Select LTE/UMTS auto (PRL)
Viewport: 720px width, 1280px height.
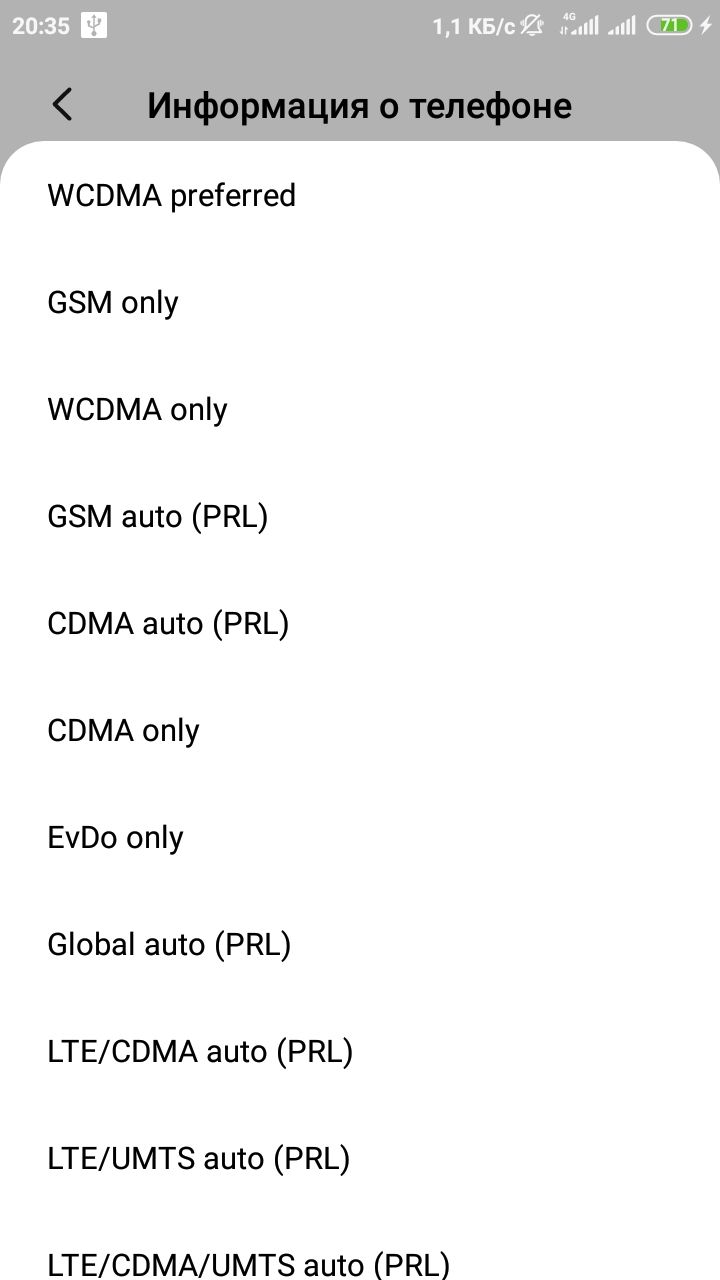pos(360,1158)
